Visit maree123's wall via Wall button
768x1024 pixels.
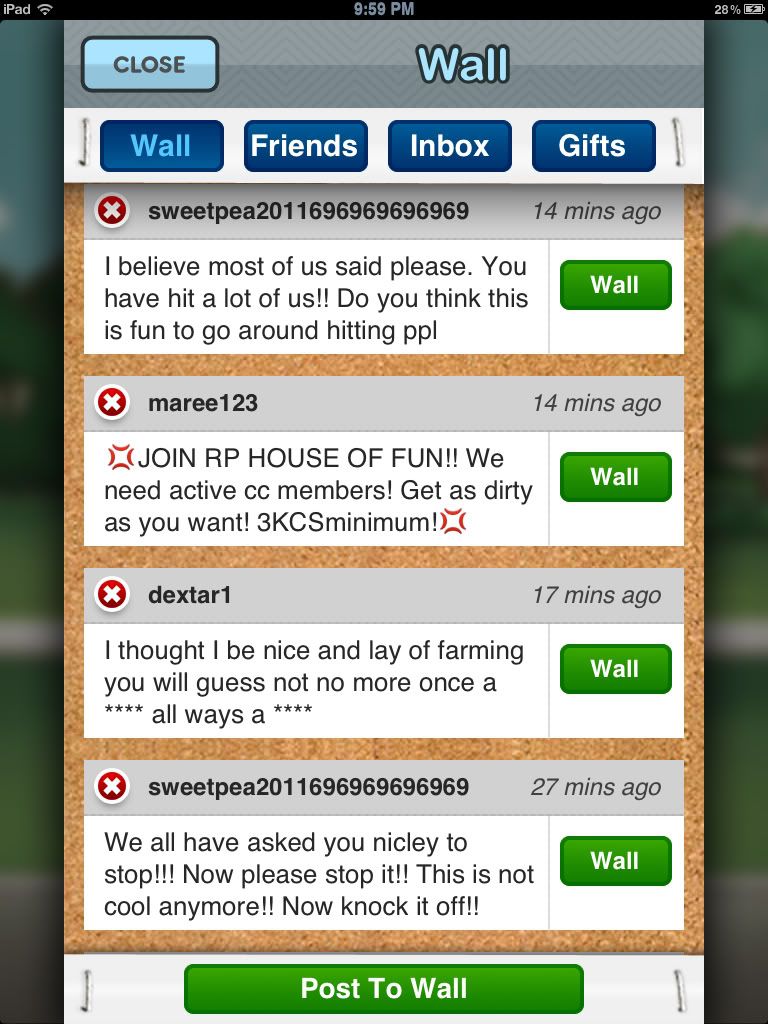tap(615, 477)
